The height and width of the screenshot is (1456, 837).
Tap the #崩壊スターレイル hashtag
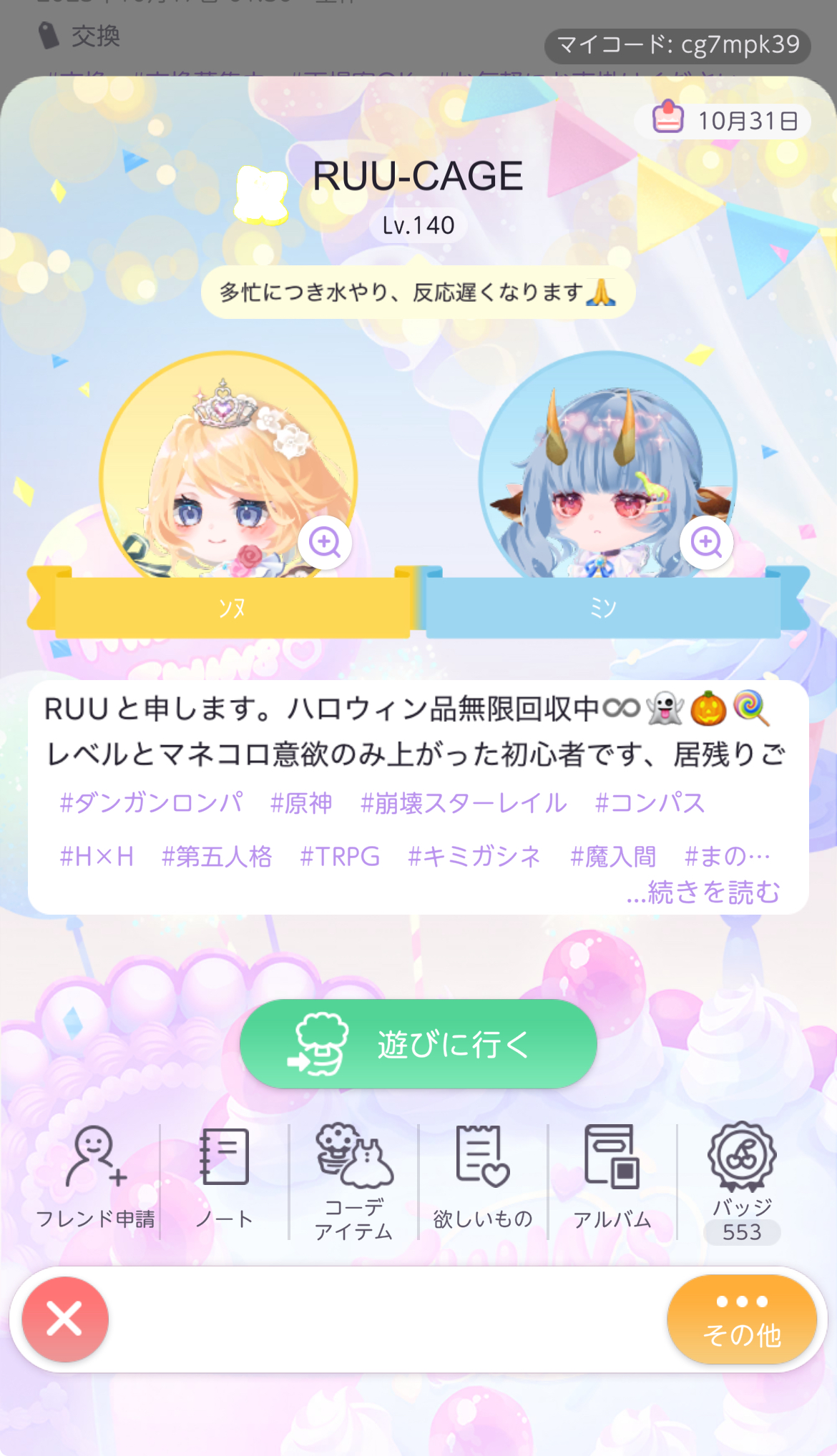point(464,803)
